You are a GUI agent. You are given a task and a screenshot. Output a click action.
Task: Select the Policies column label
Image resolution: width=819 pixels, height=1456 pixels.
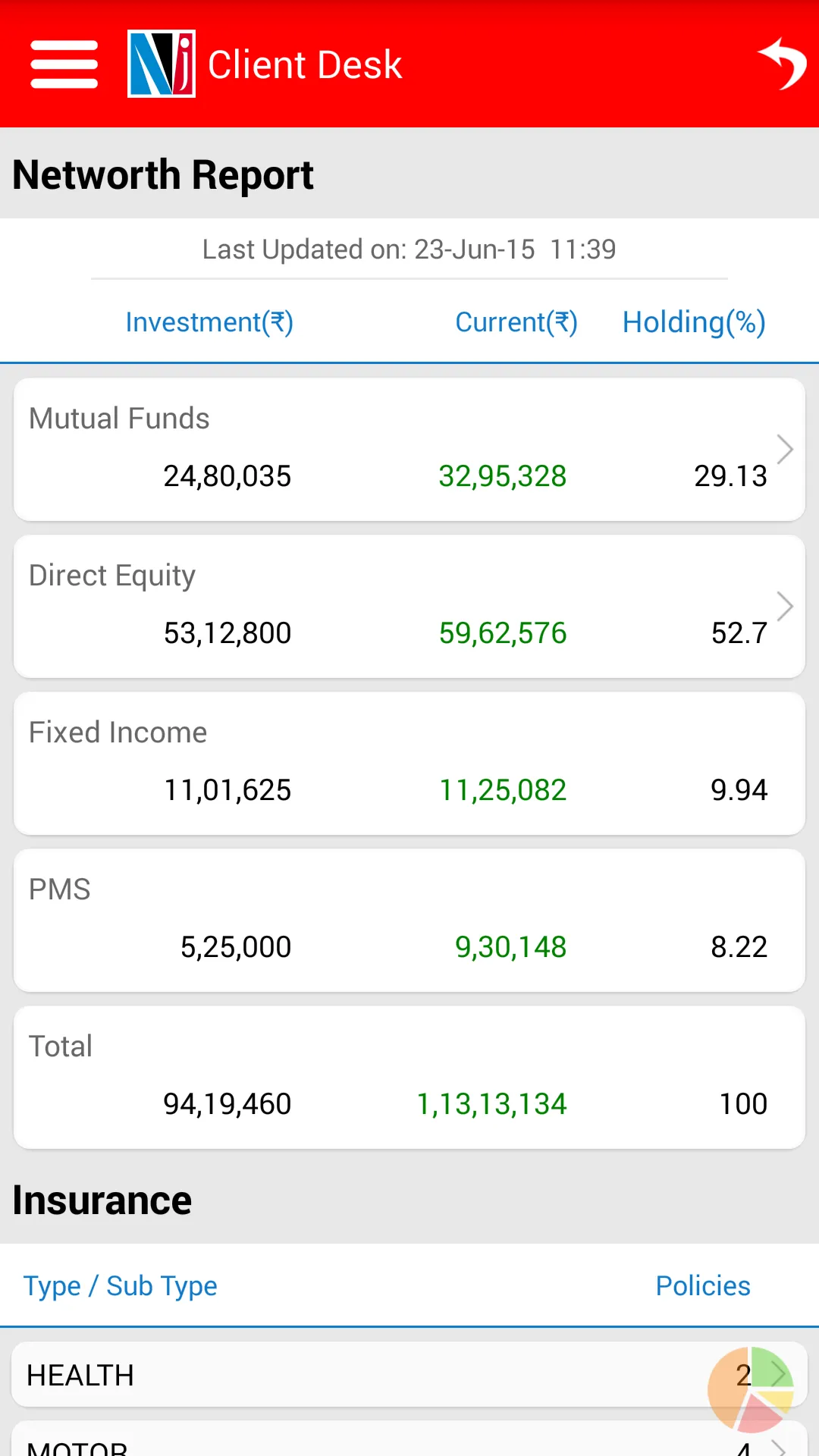pyautogui.click(x=702, y=1285)
